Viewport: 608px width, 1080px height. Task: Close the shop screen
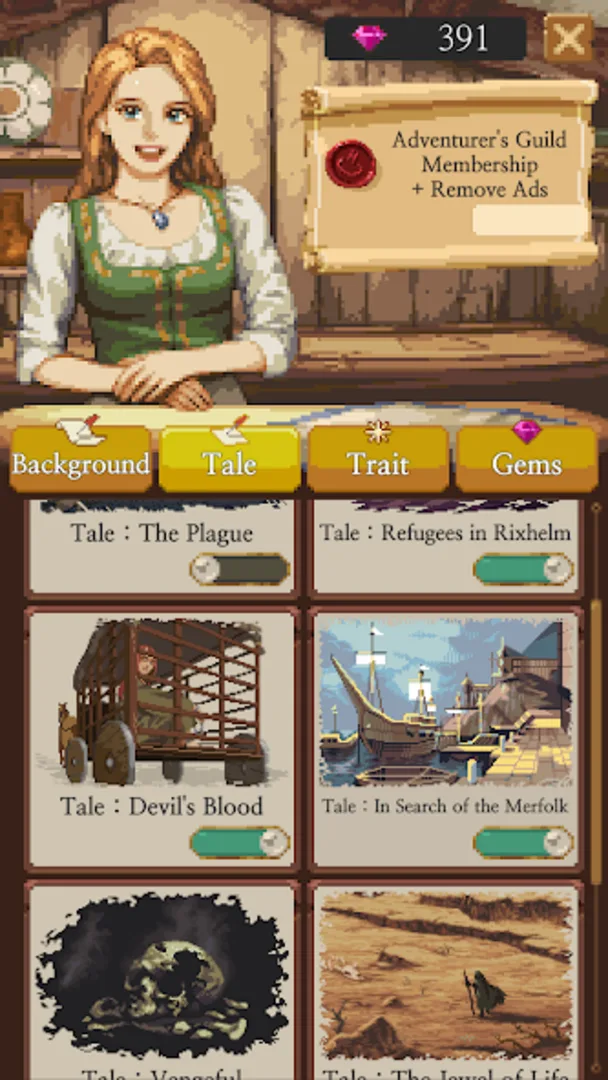click(568, 40)
